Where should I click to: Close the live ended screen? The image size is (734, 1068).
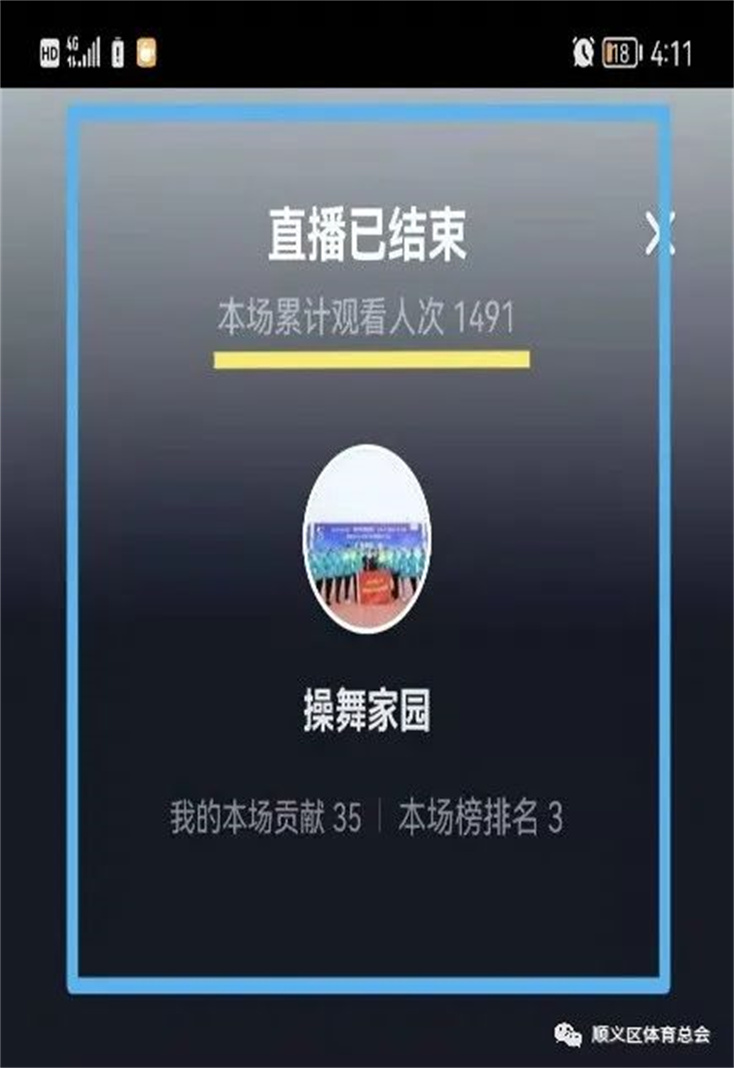[660, 235]
